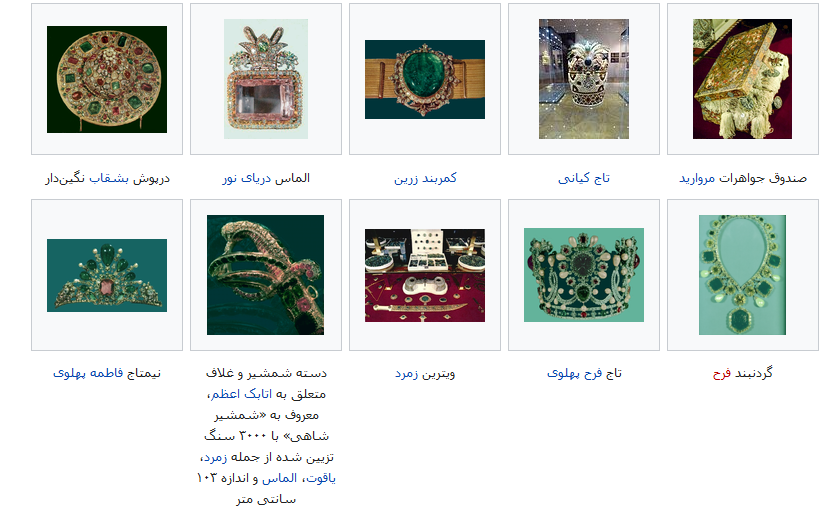Open the red فرح link under the necklace
824x520 pixels.
[722, 373]
